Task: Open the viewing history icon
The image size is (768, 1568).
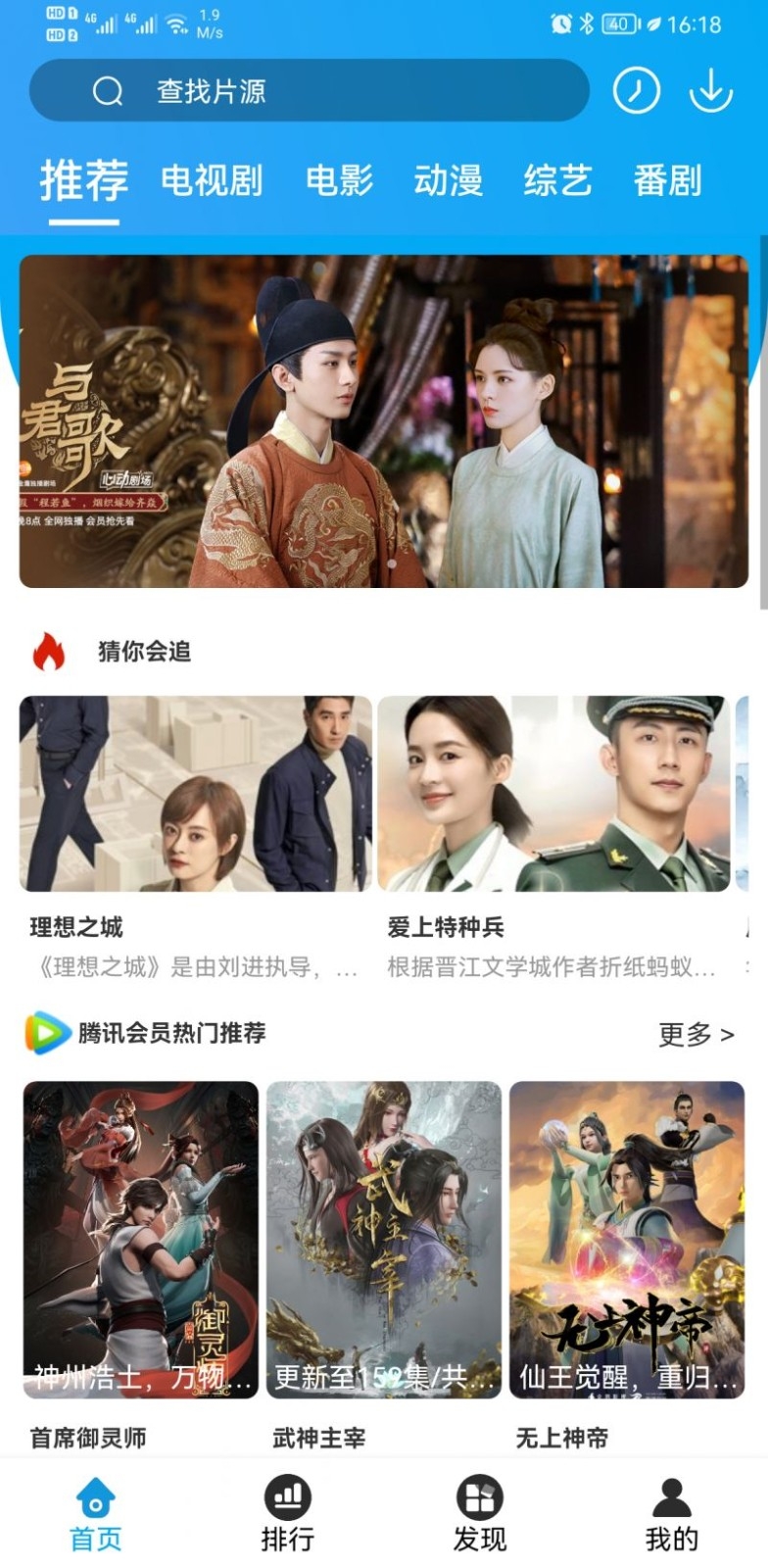Action: 638,90
